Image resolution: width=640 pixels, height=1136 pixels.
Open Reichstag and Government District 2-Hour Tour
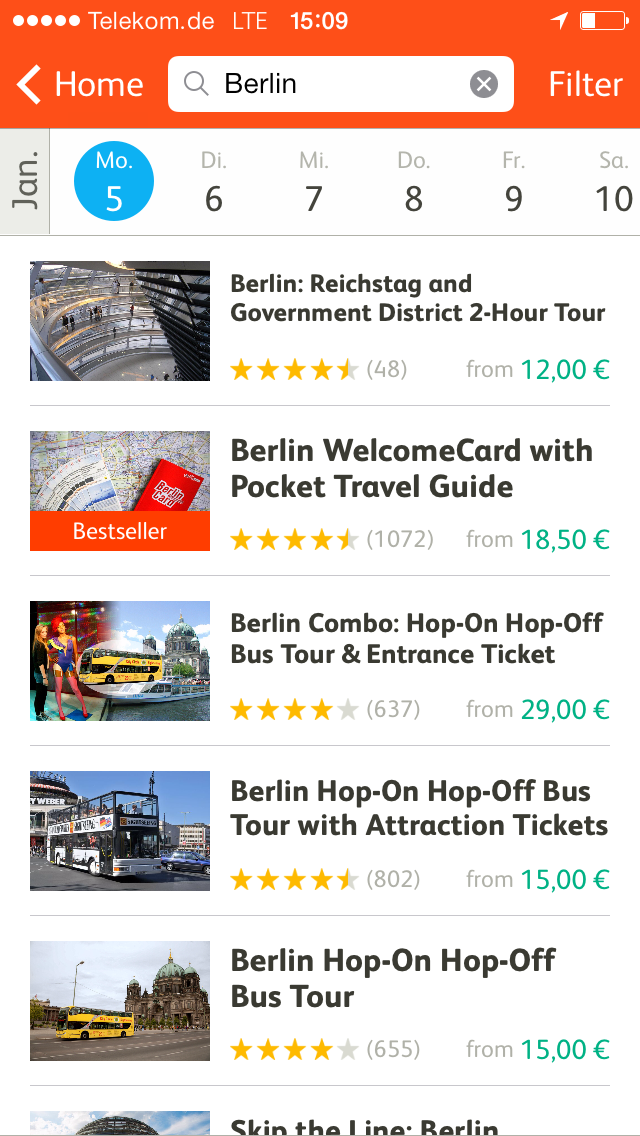click(x=417, y=298)
